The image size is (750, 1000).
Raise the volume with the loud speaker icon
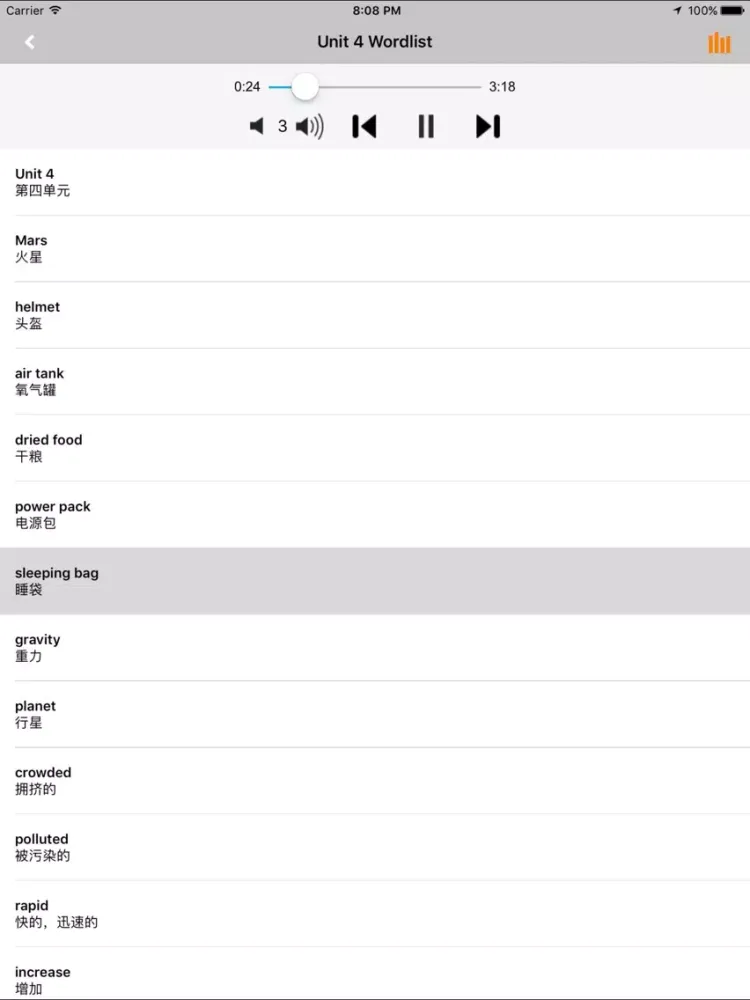click(x=310, y=126)
